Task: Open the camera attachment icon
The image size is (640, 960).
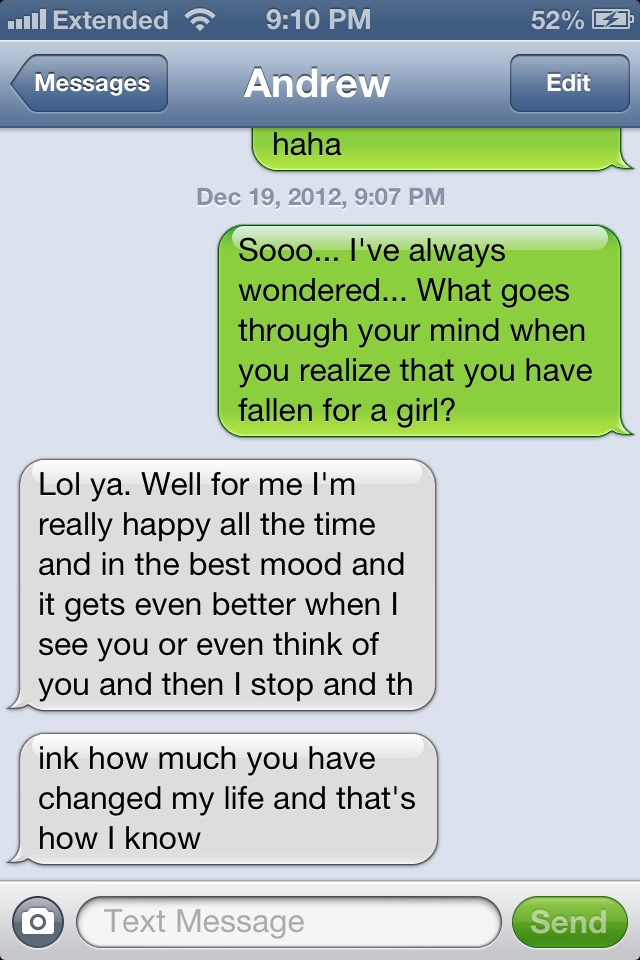Action: click(38, 921)
